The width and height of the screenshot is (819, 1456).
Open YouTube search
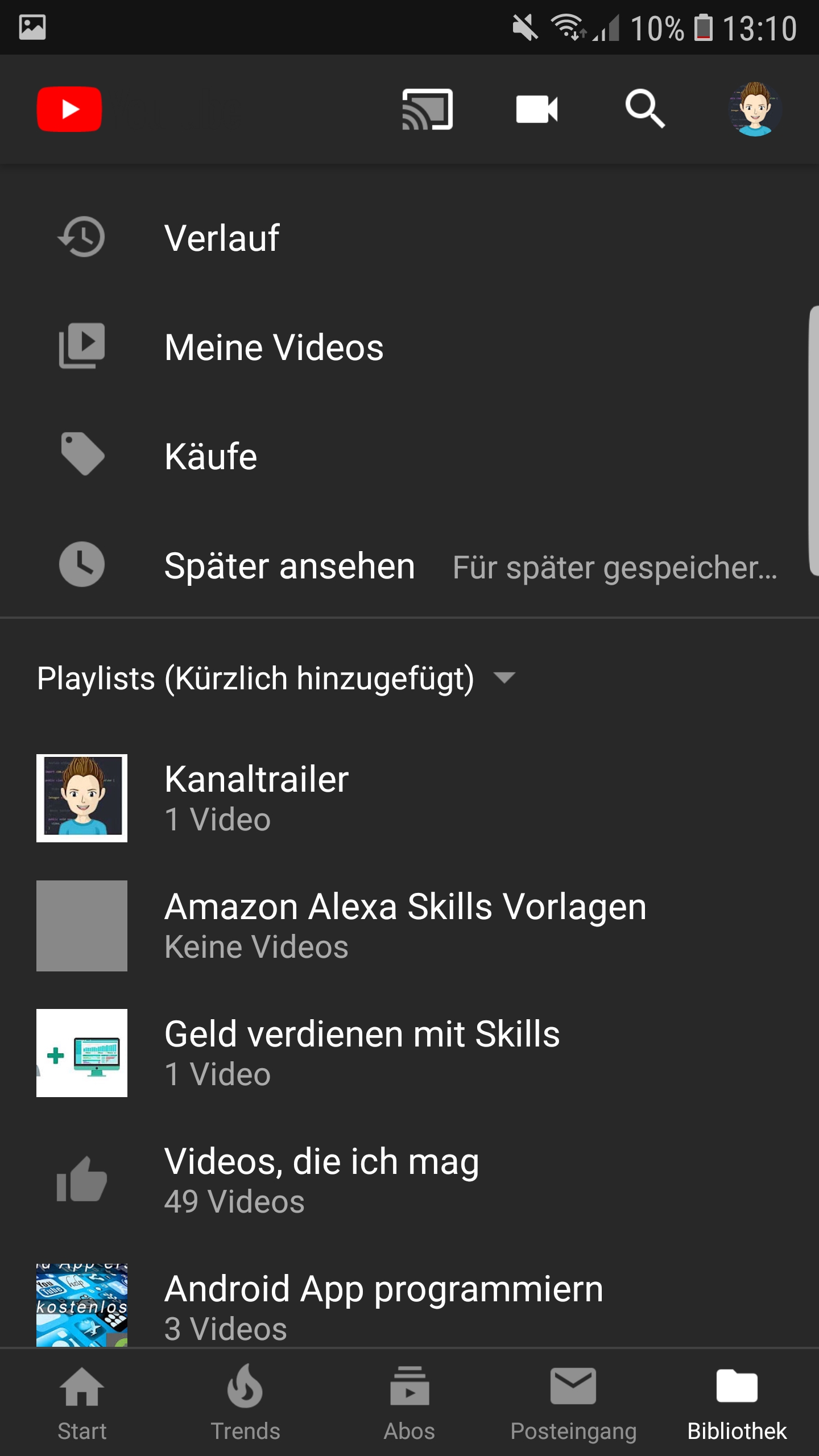pyautogui.click(x=644, y=109)
